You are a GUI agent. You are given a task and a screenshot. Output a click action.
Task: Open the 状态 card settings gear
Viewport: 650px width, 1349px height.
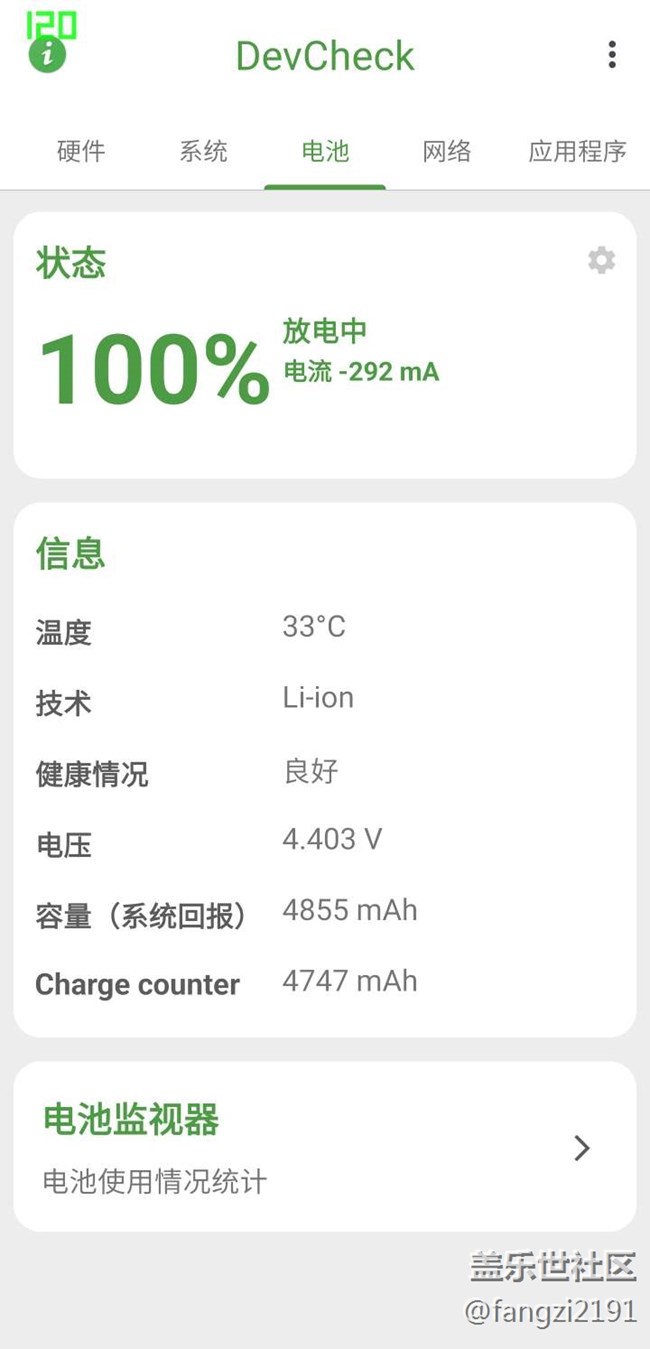pyautogui.click(x=601, y=261)
